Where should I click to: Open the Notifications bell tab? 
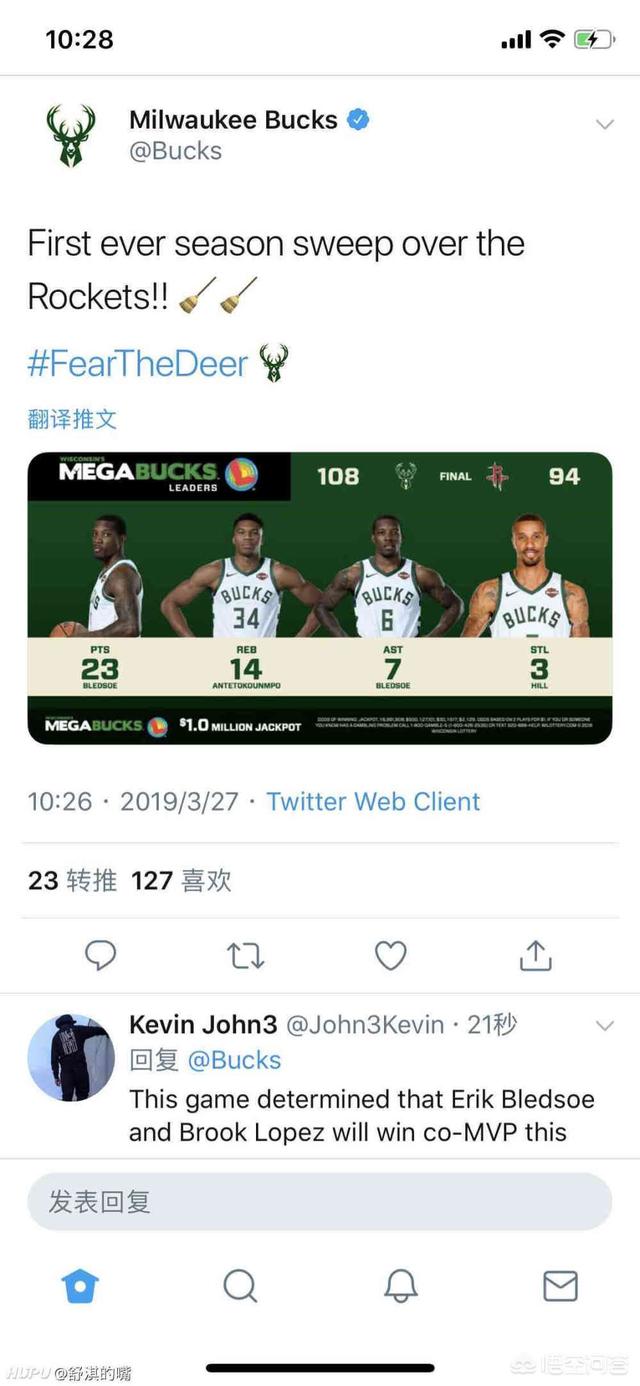[x=400, y=1285]
